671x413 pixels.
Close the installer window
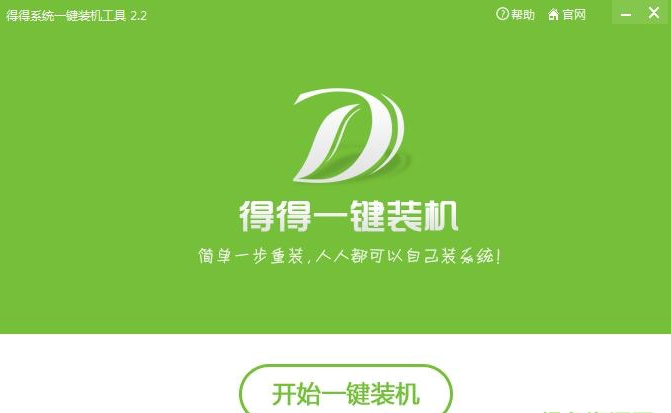tap(655, 15)
